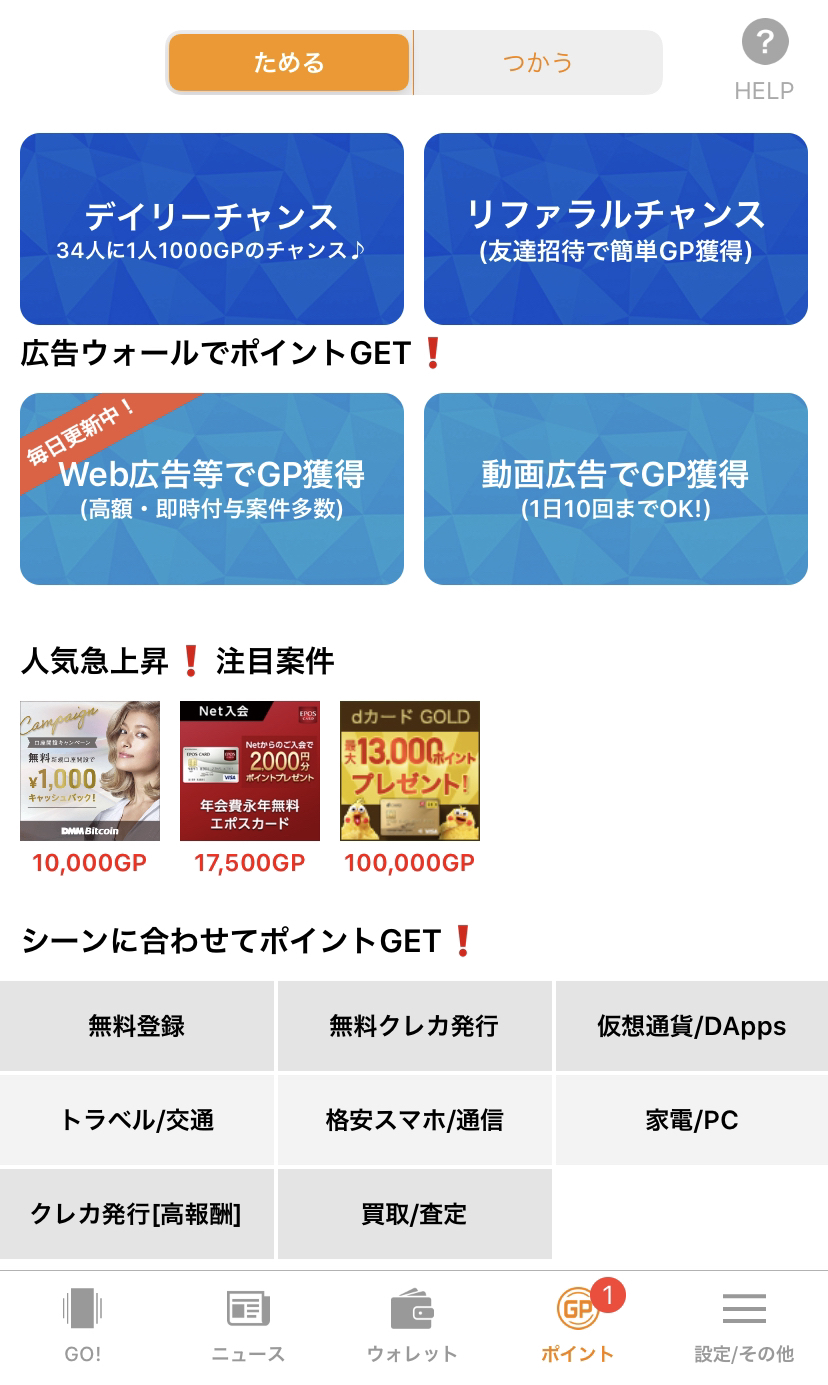Viewport: 828px width, 1385px height.
Task: Open the DMM Bitcoin 10,000GP offer
Action: click(x=90, y=771)
